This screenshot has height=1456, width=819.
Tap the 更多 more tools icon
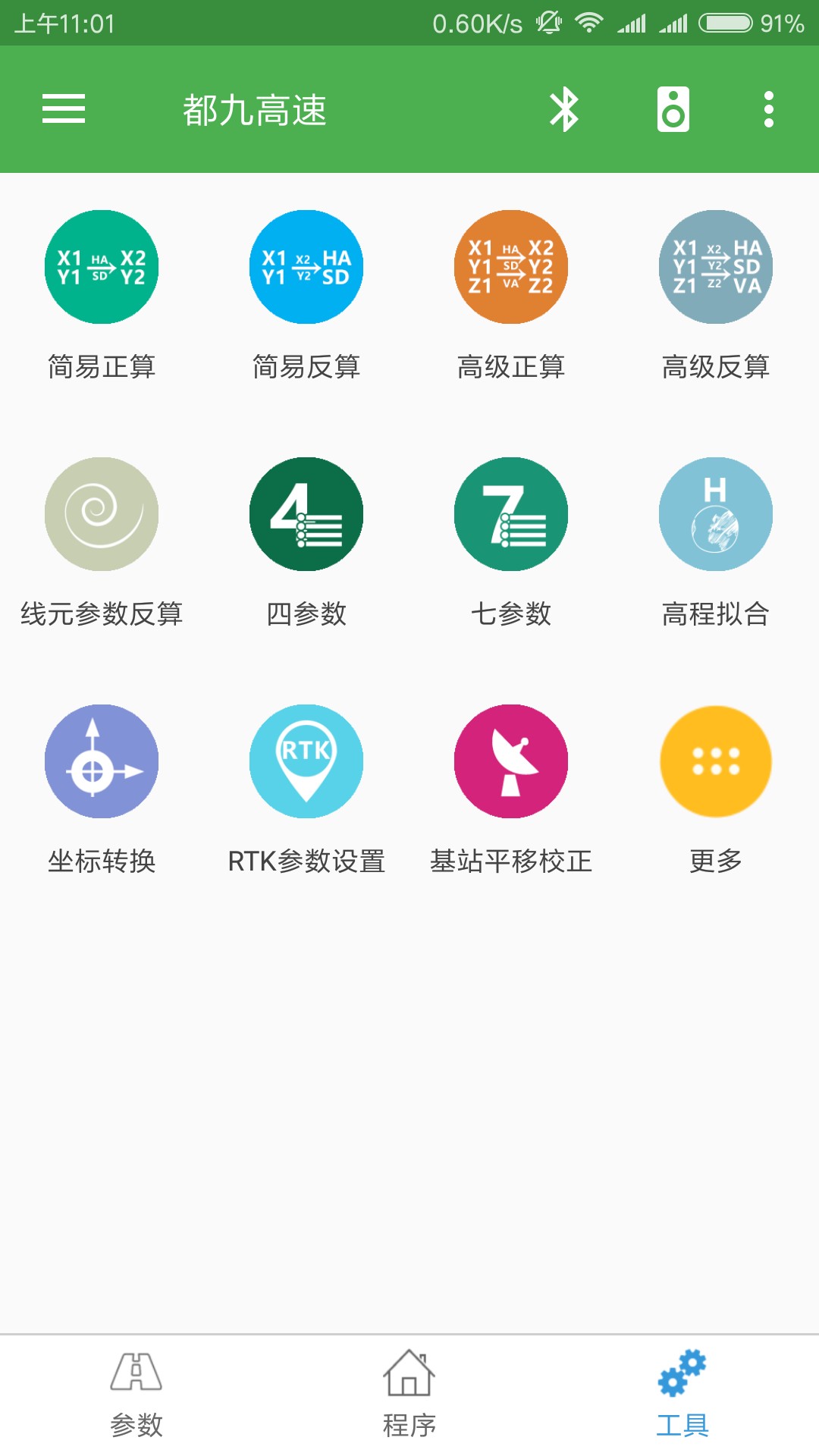[x=715, y=761]
